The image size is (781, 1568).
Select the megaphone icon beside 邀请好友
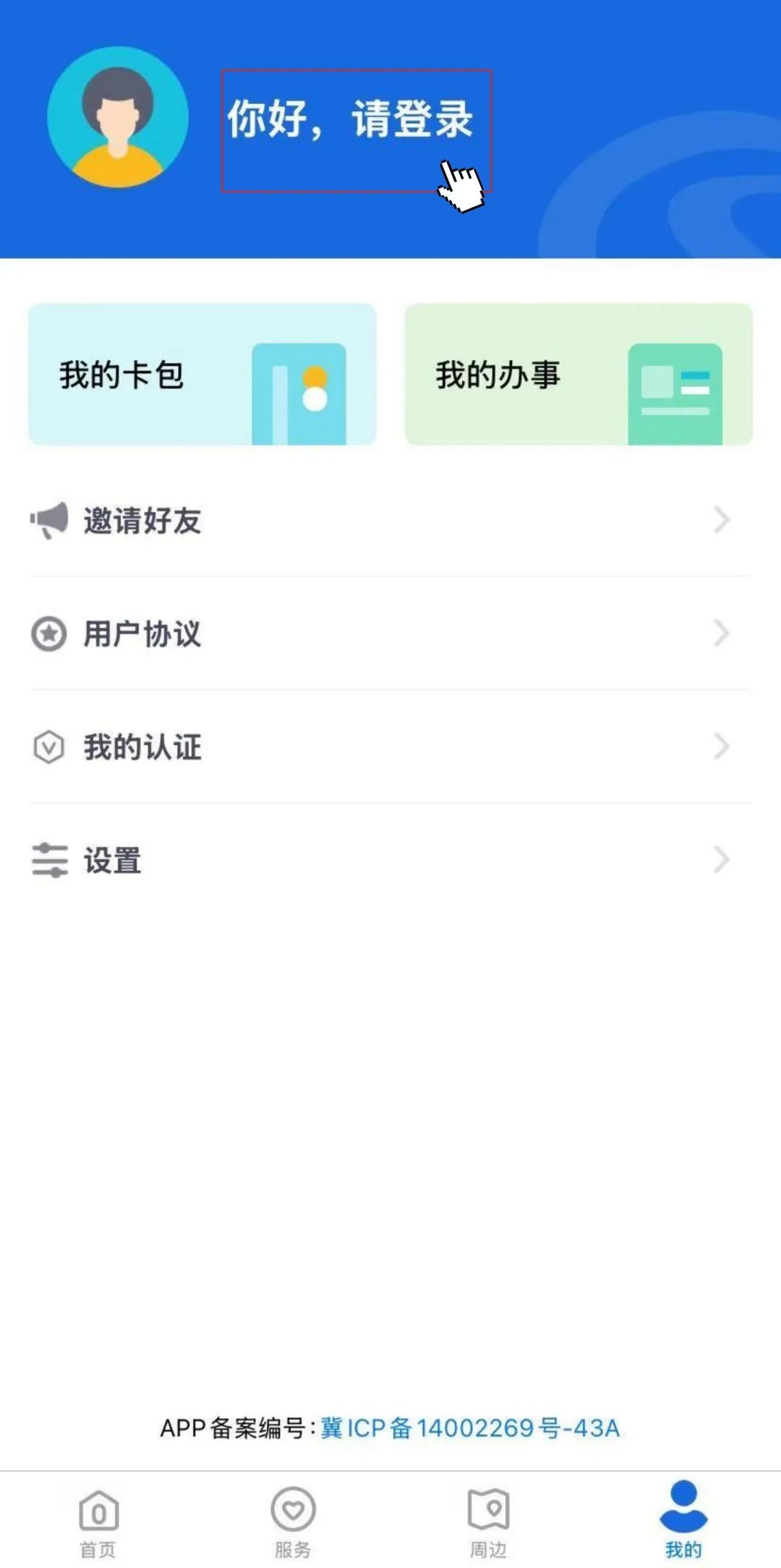[48, 521]
